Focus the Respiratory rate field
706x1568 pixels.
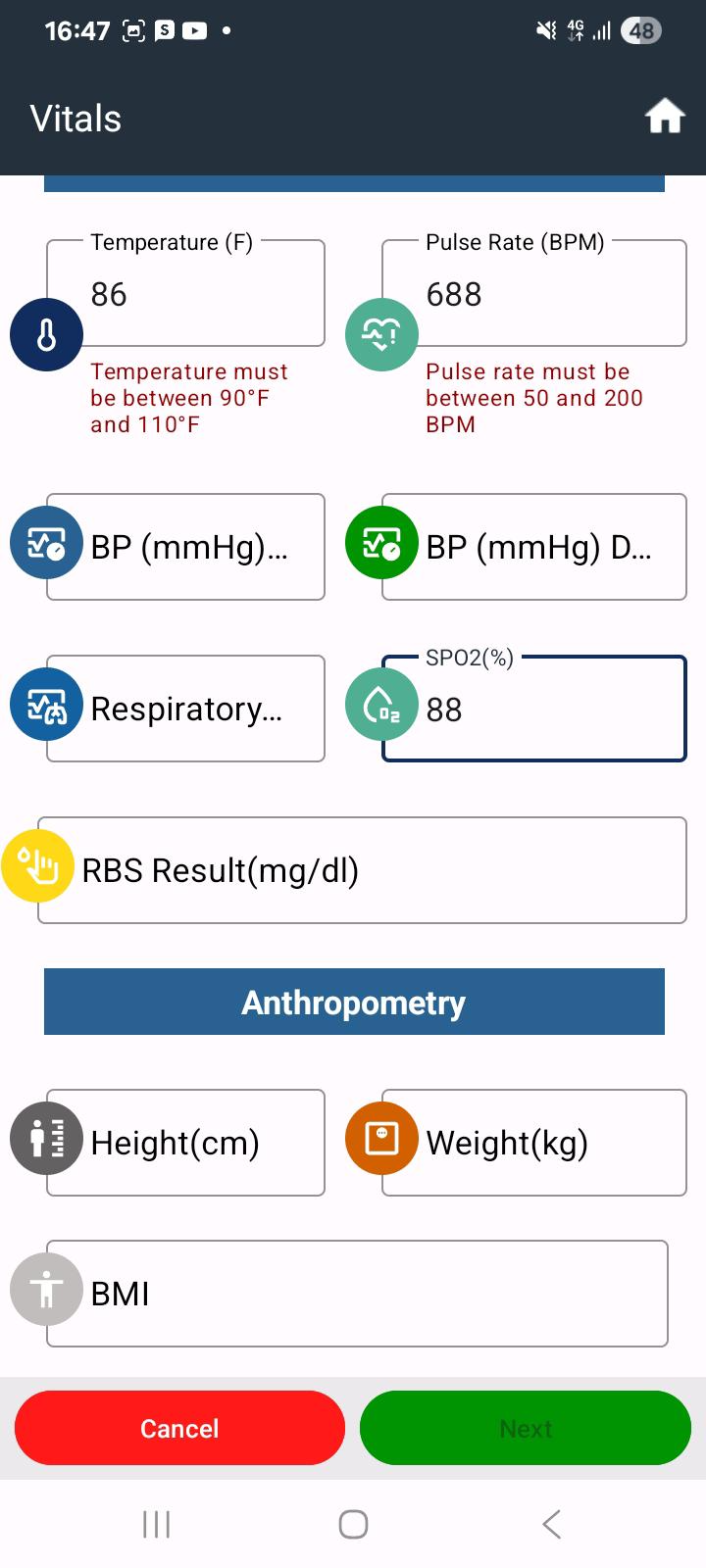click(x=185, y=709)
